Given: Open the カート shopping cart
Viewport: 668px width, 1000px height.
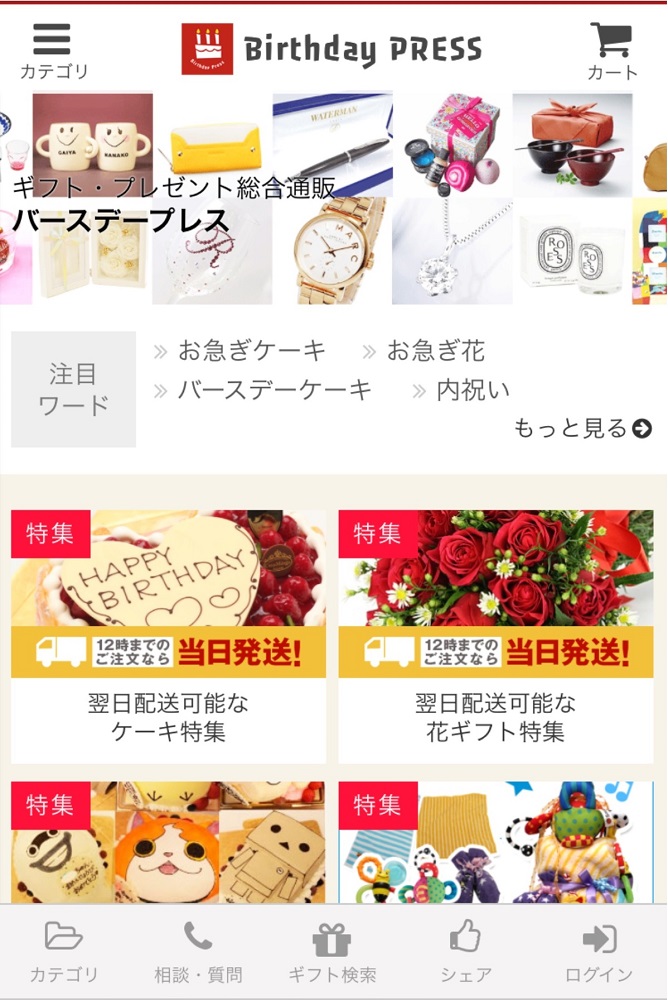Looking at the screenshot, I should 611,51.
